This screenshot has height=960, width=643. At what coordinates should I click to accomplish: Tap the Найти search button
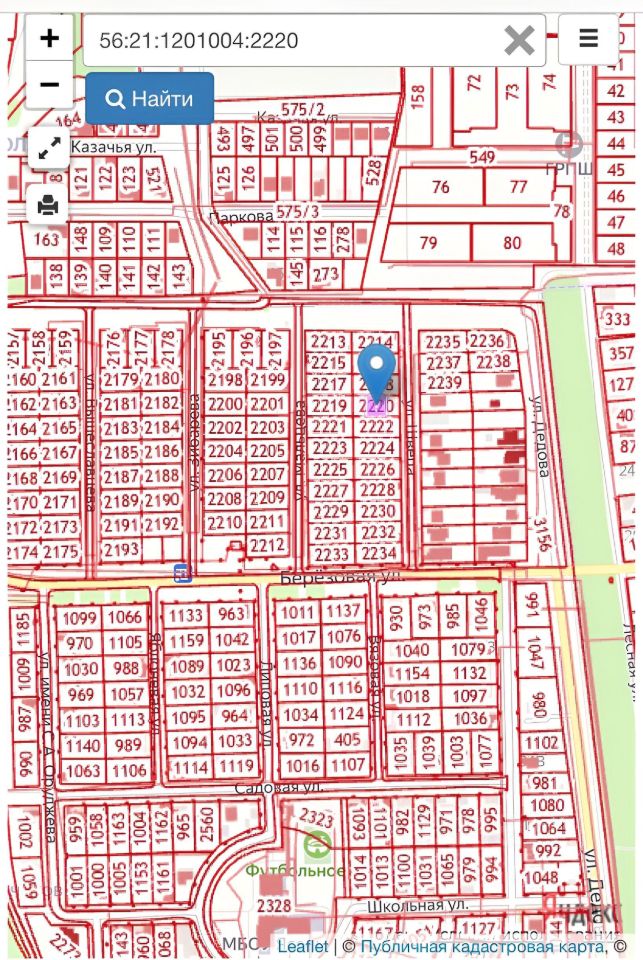149,99
